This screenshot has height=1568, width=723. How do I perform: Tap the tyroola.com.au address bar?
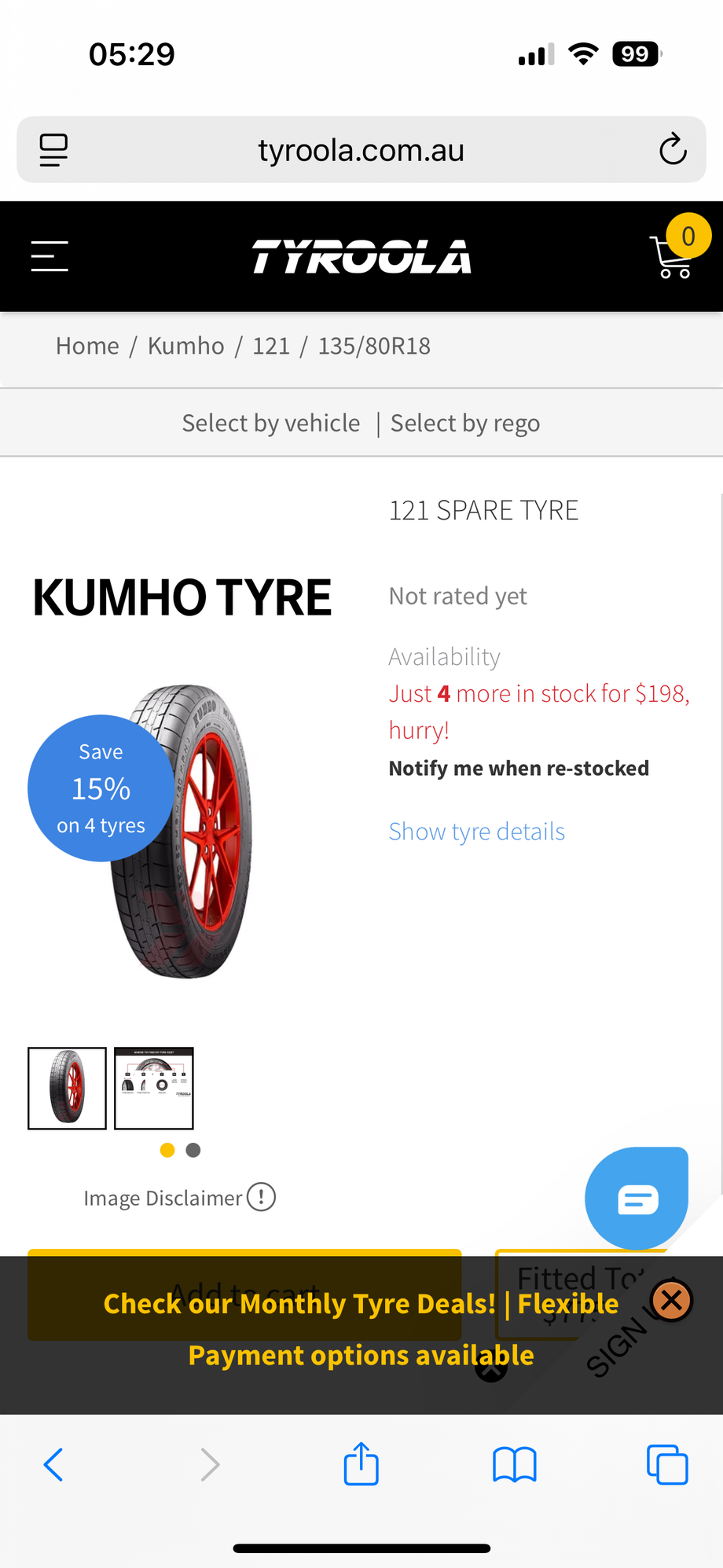tap(361, 149)
